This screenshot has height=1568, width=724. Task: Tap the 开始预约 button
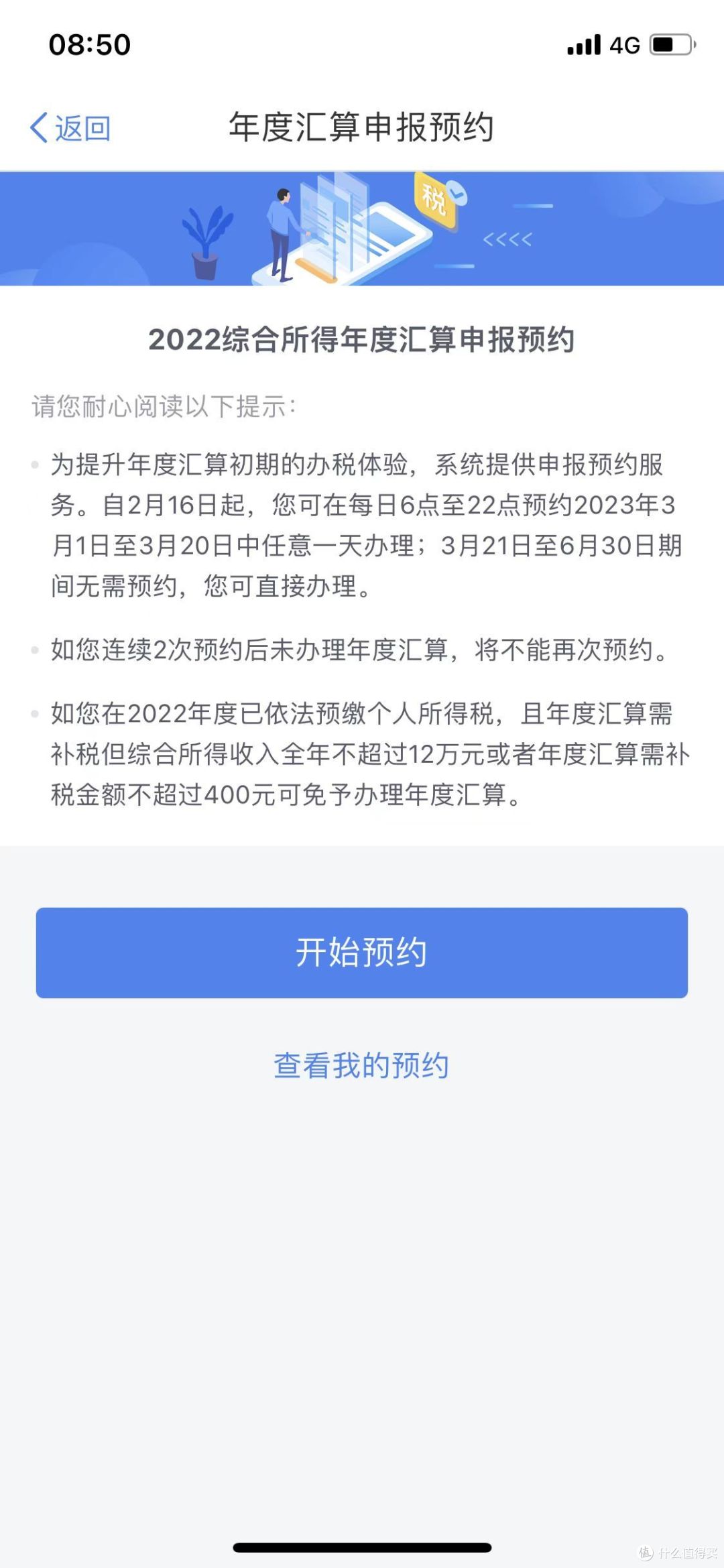tap(362, 953)
